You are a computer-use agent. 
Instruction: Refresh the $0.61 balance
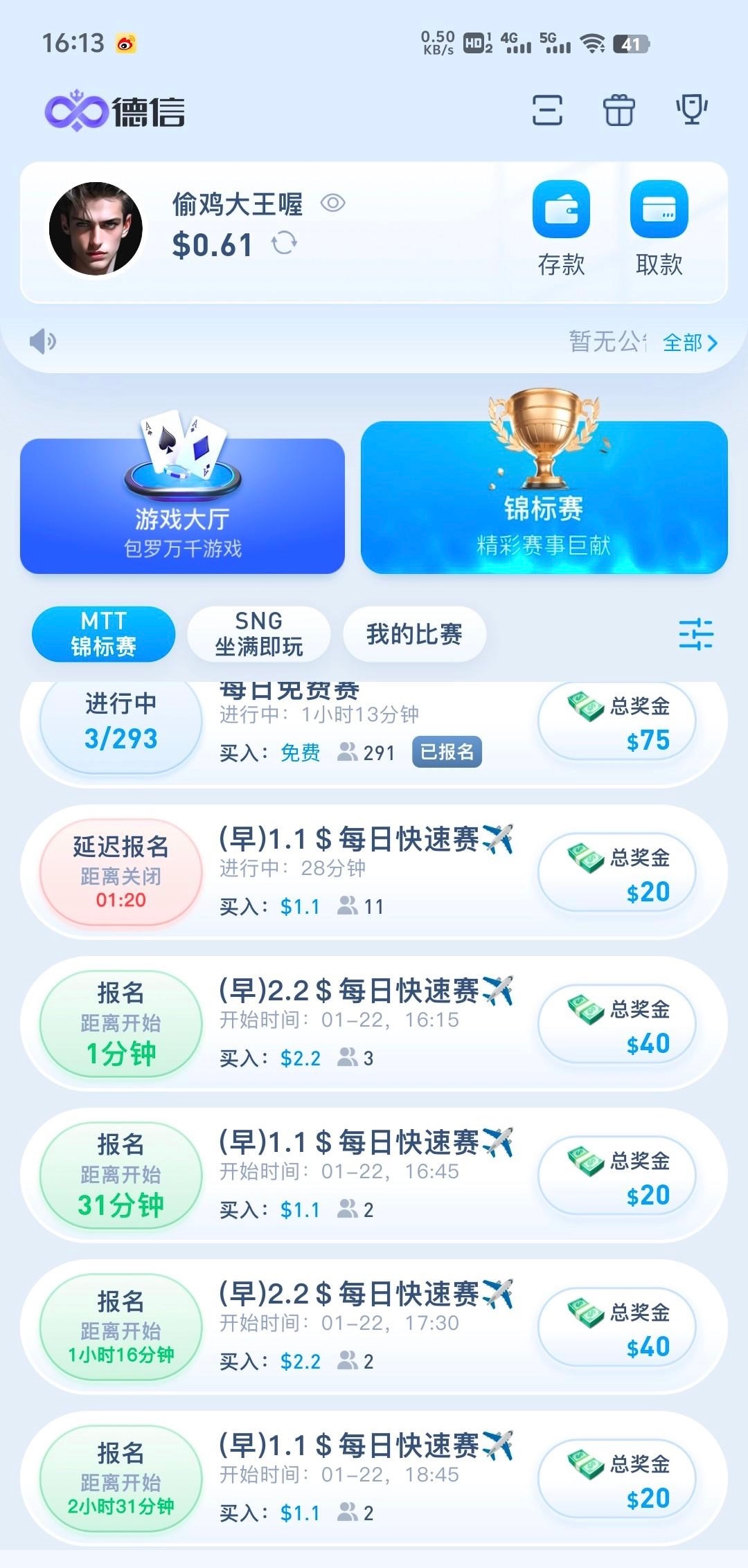coord(284,243)
